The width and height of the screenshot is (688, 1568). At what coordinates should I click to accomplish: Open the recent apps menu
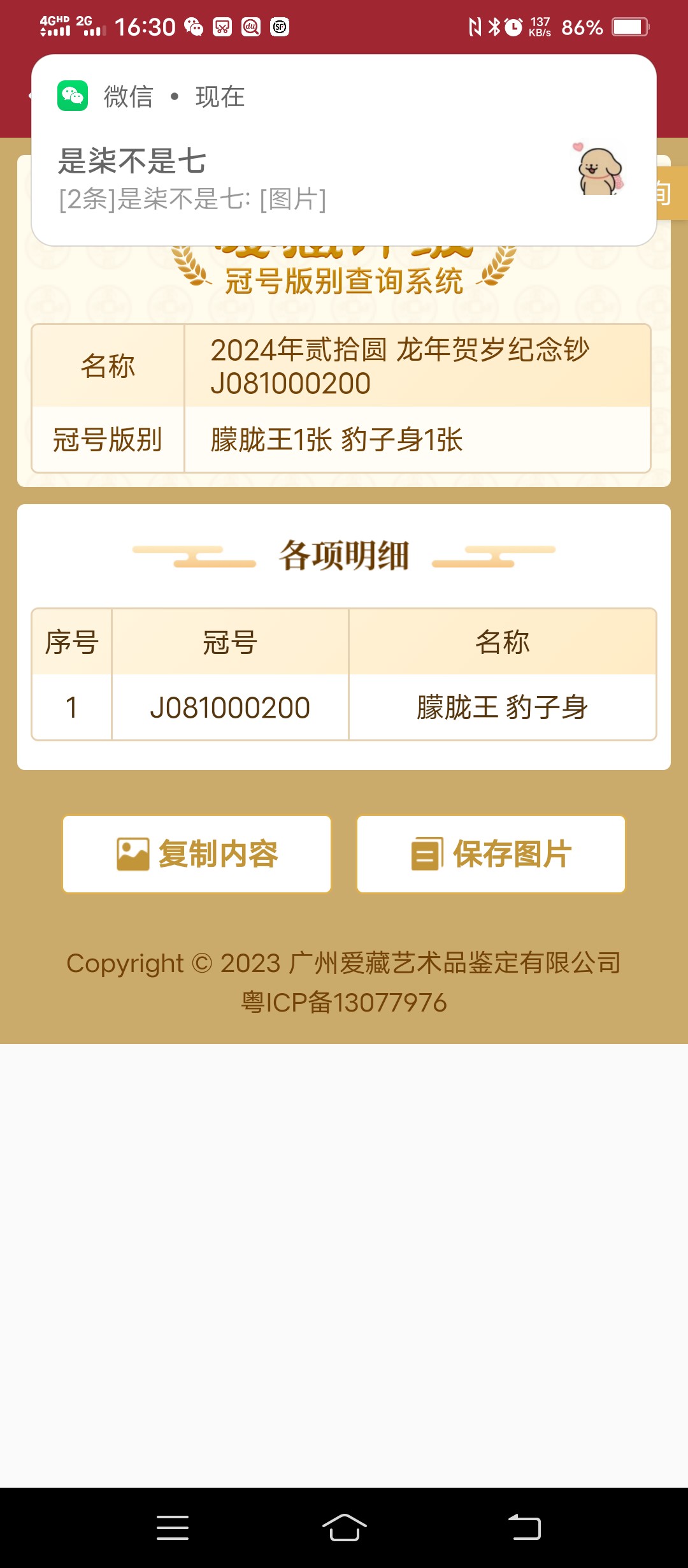[x=173, y=1527]
